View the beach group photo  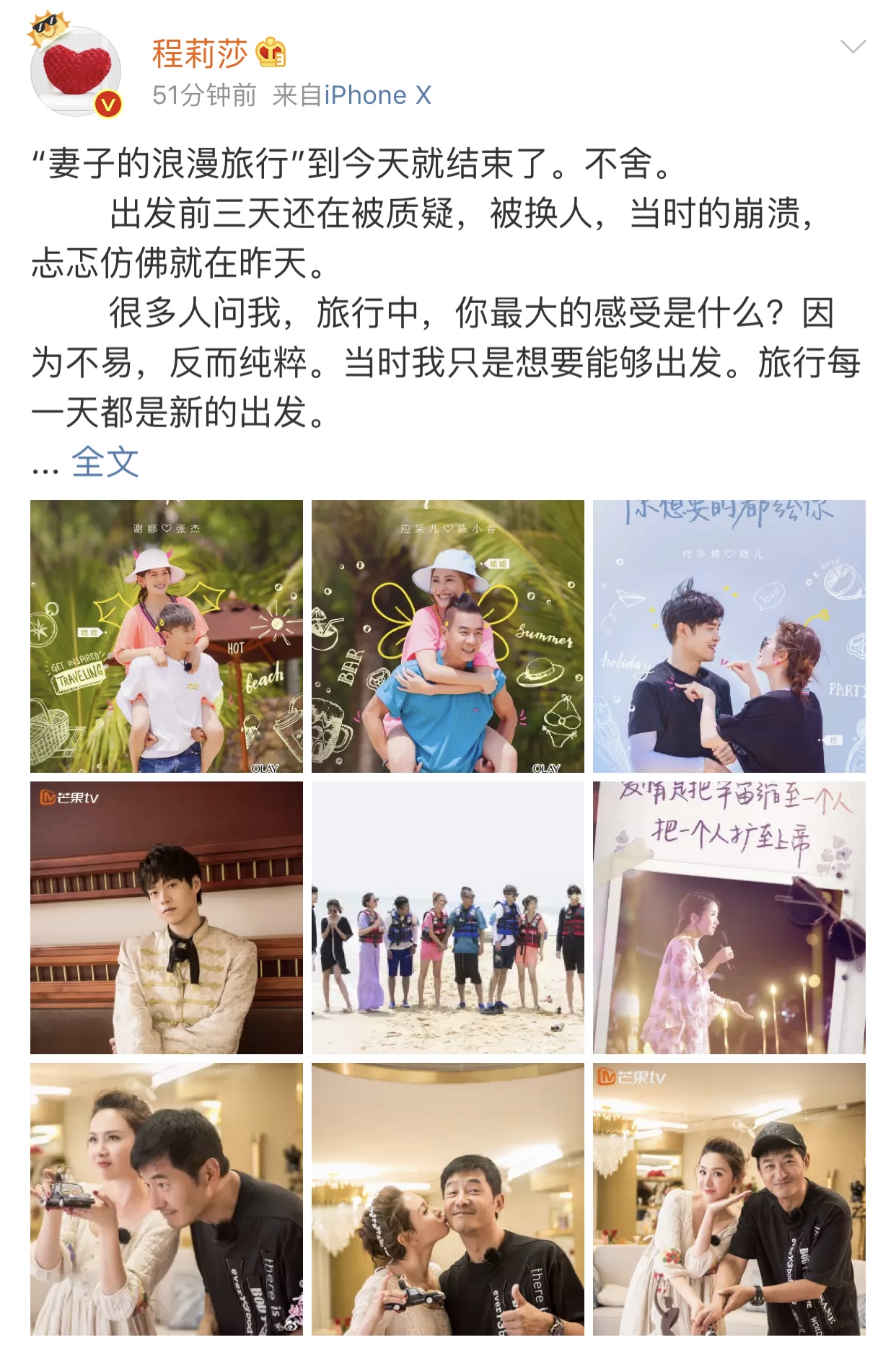(x=448, y=918)
